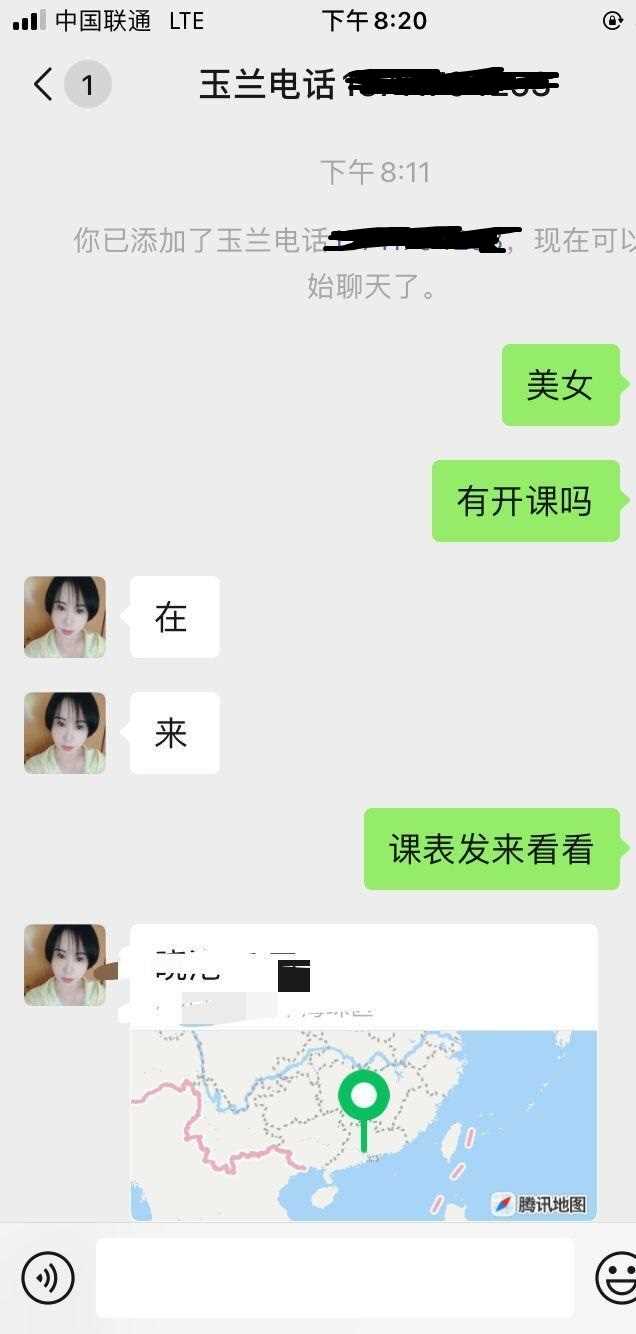Open the contact's avatar beside the message 来
636x1334 pixels.
click(x=65, y=733)
